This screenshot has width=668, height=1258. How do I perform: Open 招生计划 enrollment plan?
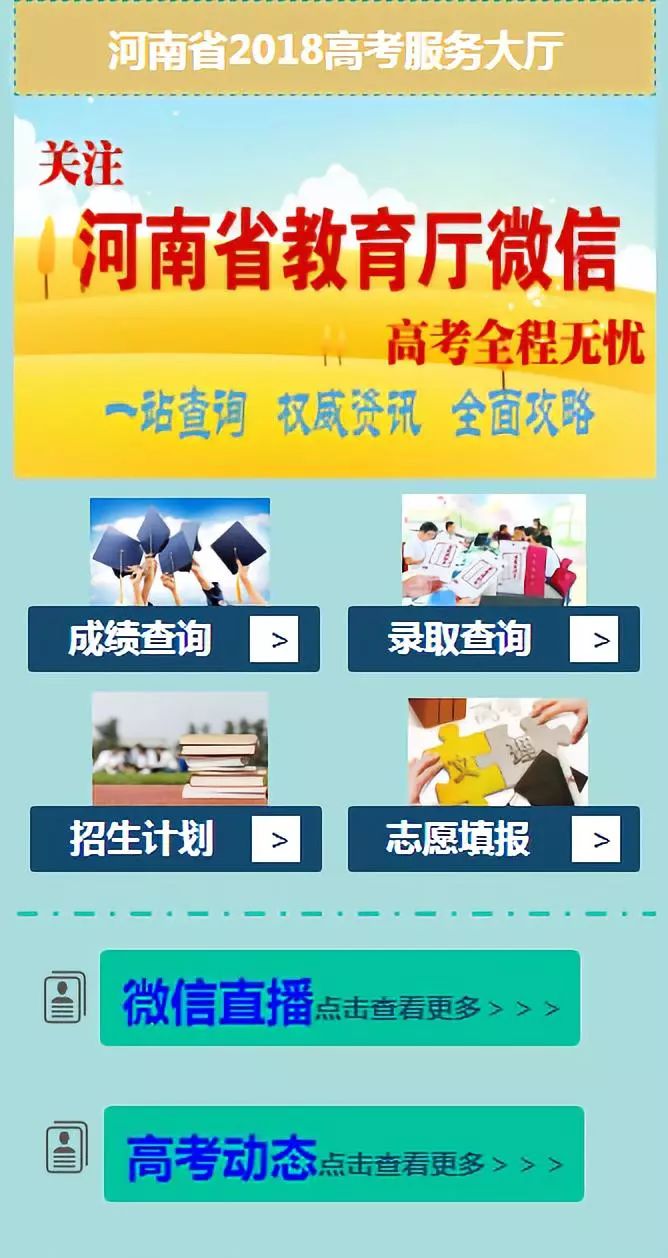pos(175,839)
